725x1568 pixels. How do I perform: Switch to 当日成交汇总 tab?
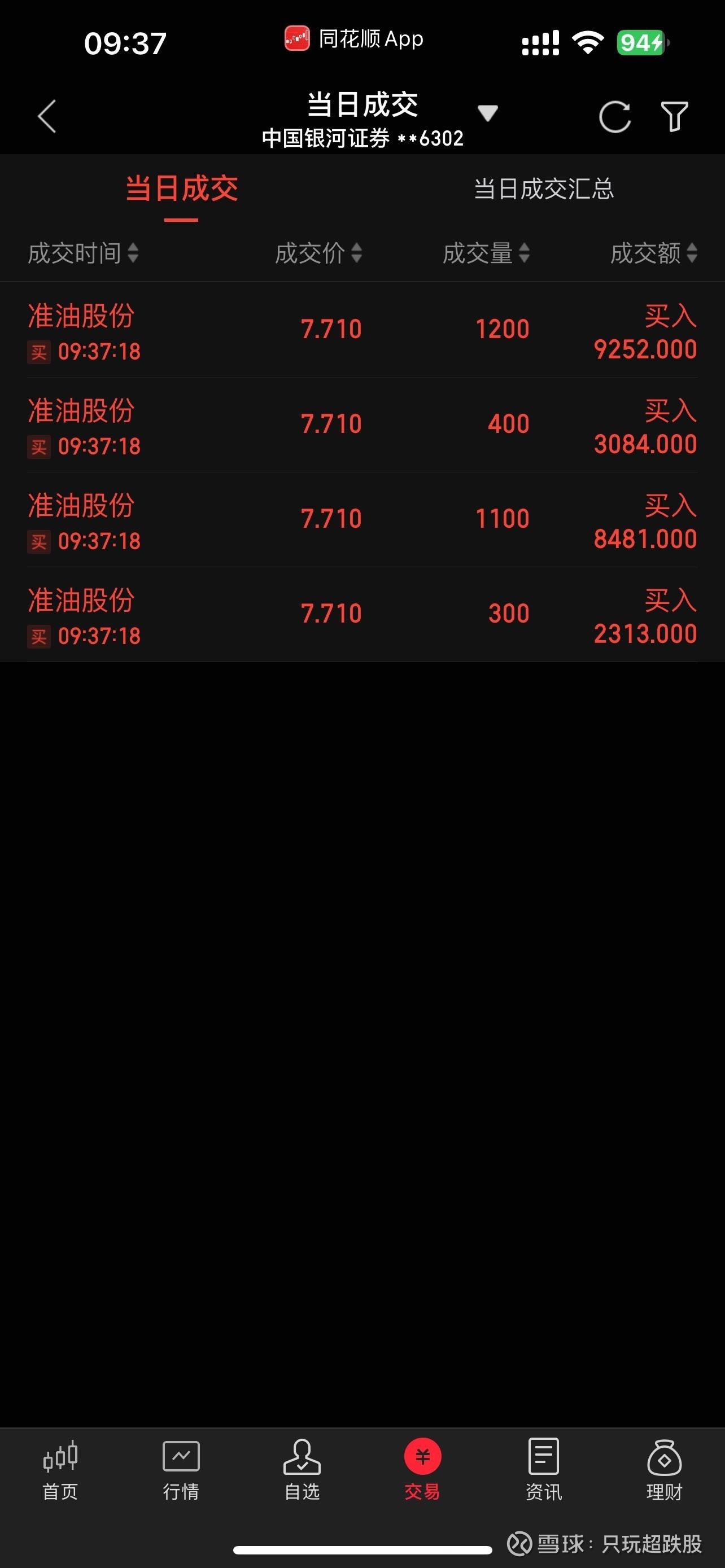point(544,189)
